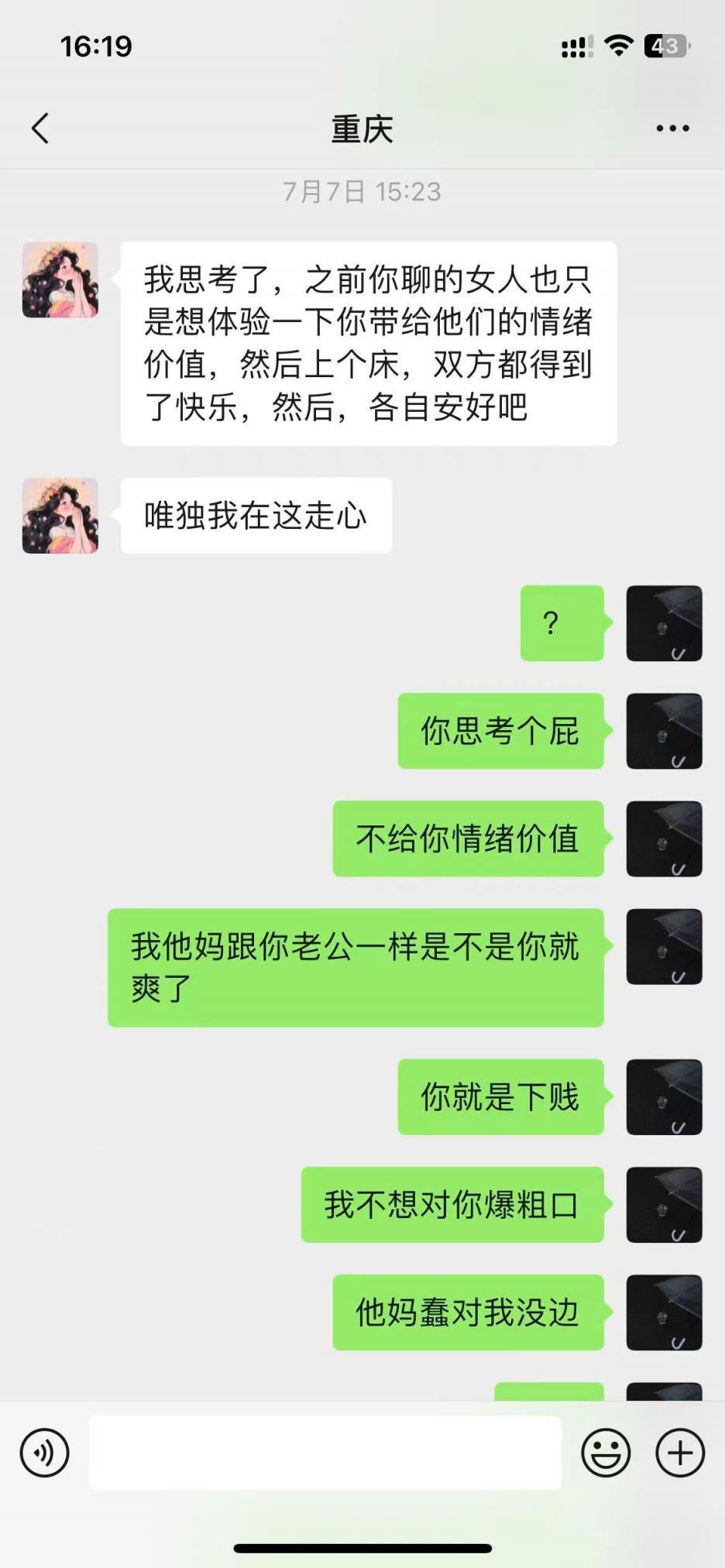
Task: Focus the message text field
Action: click(x=325, y=1453)
